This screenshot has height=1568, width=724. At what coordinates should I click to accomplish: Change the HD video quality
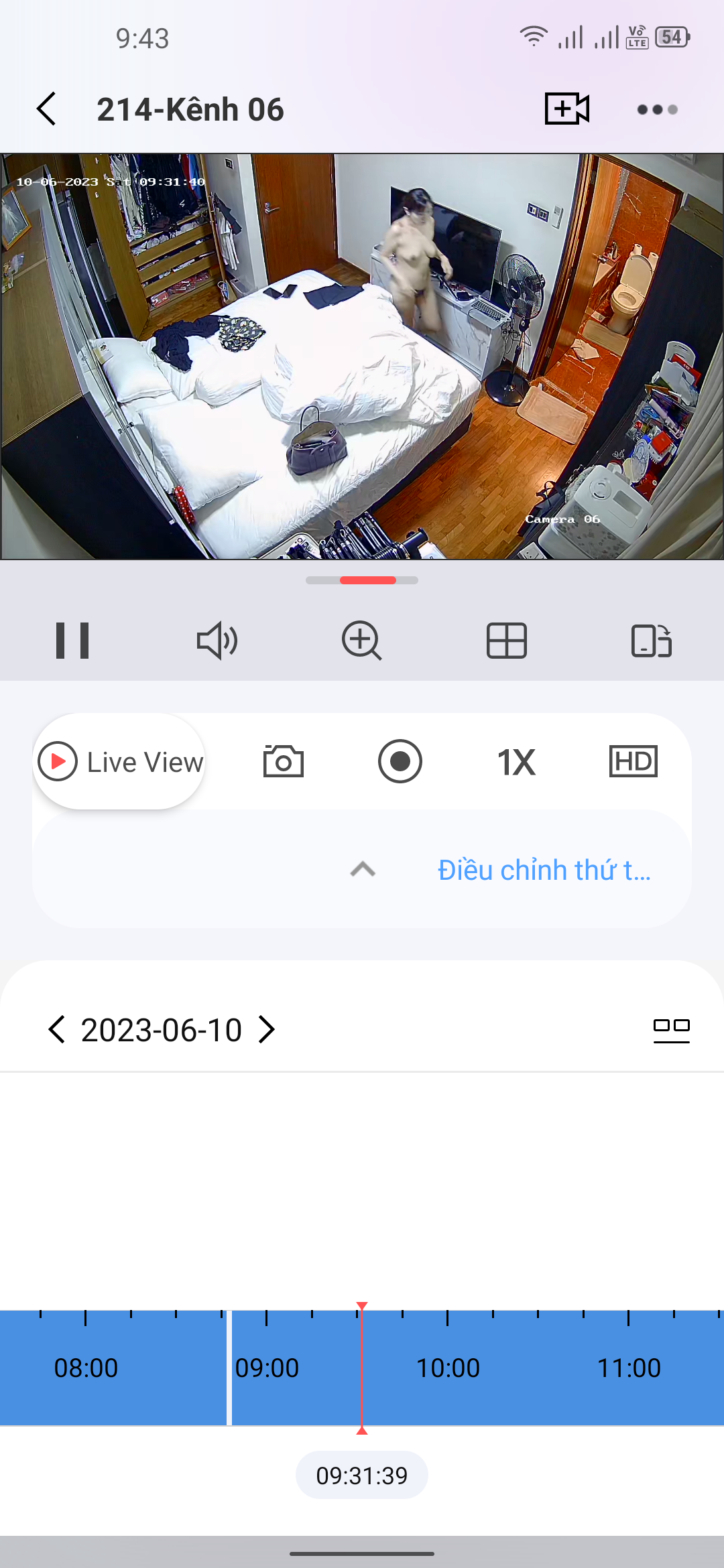pyautogui.click(x=633, y=762)
